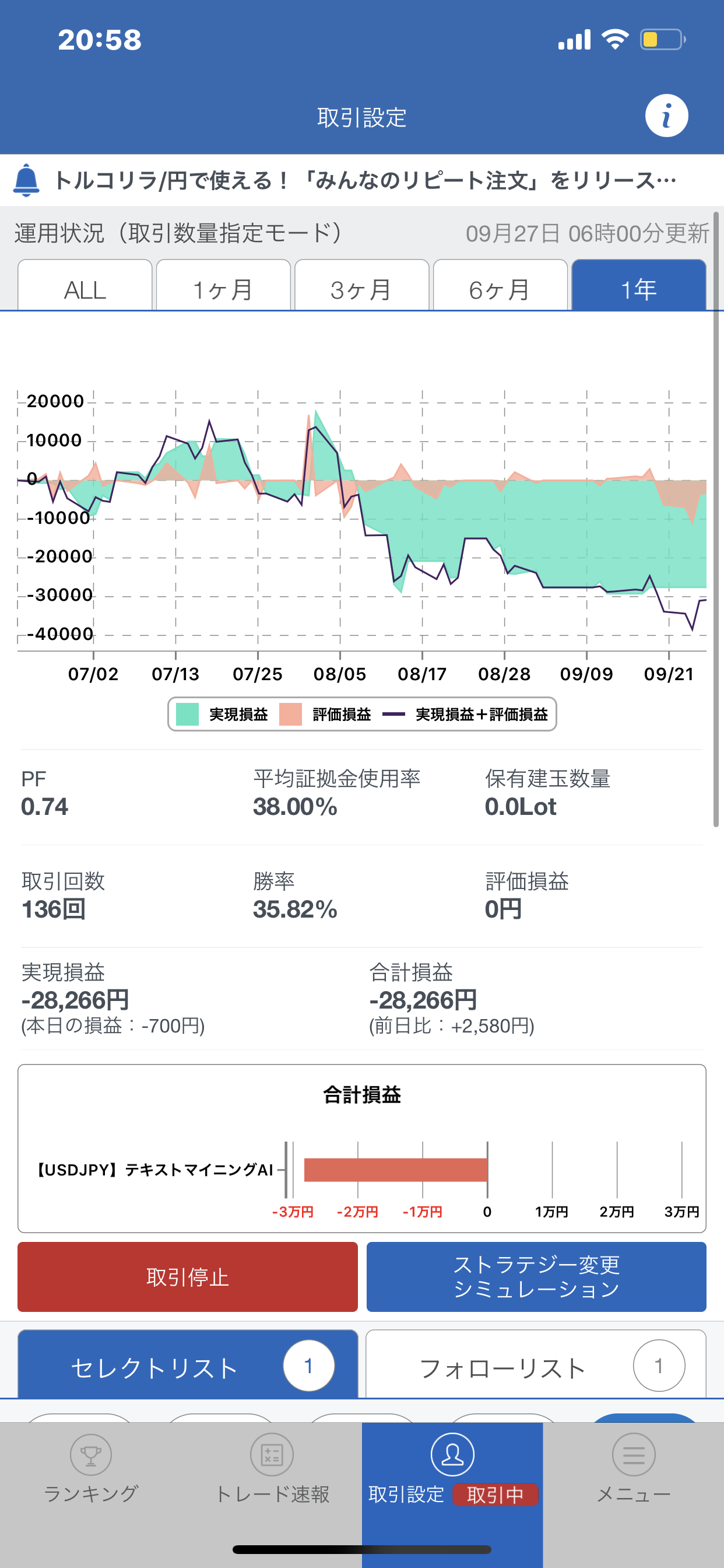Tap the red 取引停止 button
Image resolution: width=724 pixels, height=1568 pixels.
pos(187,1276)
